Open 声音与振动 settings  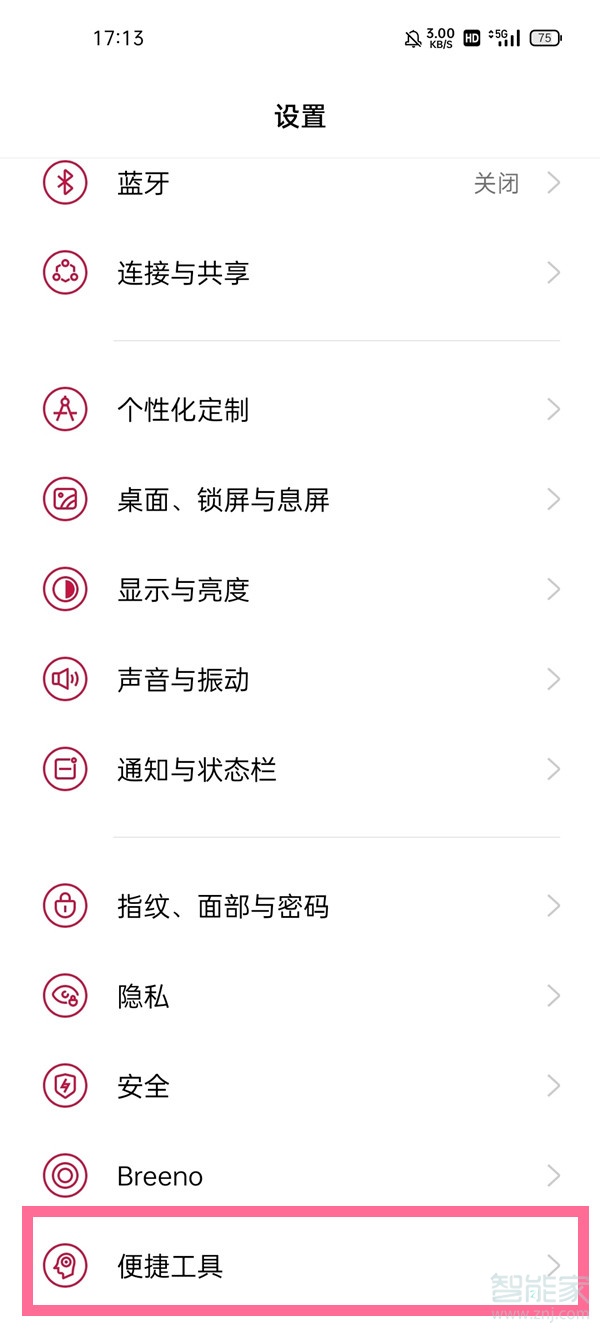coord(300,680)
